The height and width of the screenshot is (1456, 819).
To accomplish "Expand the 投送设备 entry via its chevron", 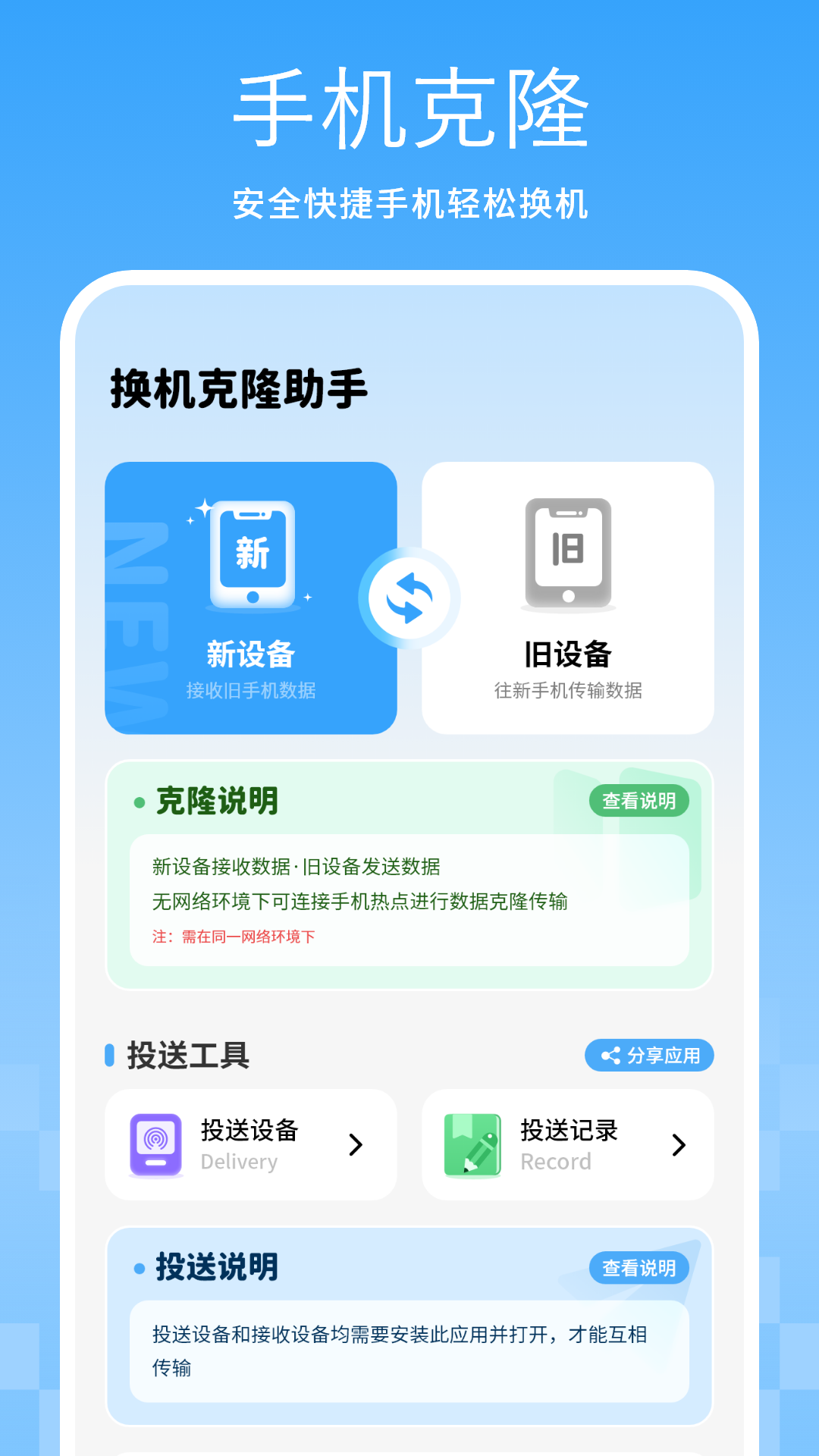I will 356,1146.
